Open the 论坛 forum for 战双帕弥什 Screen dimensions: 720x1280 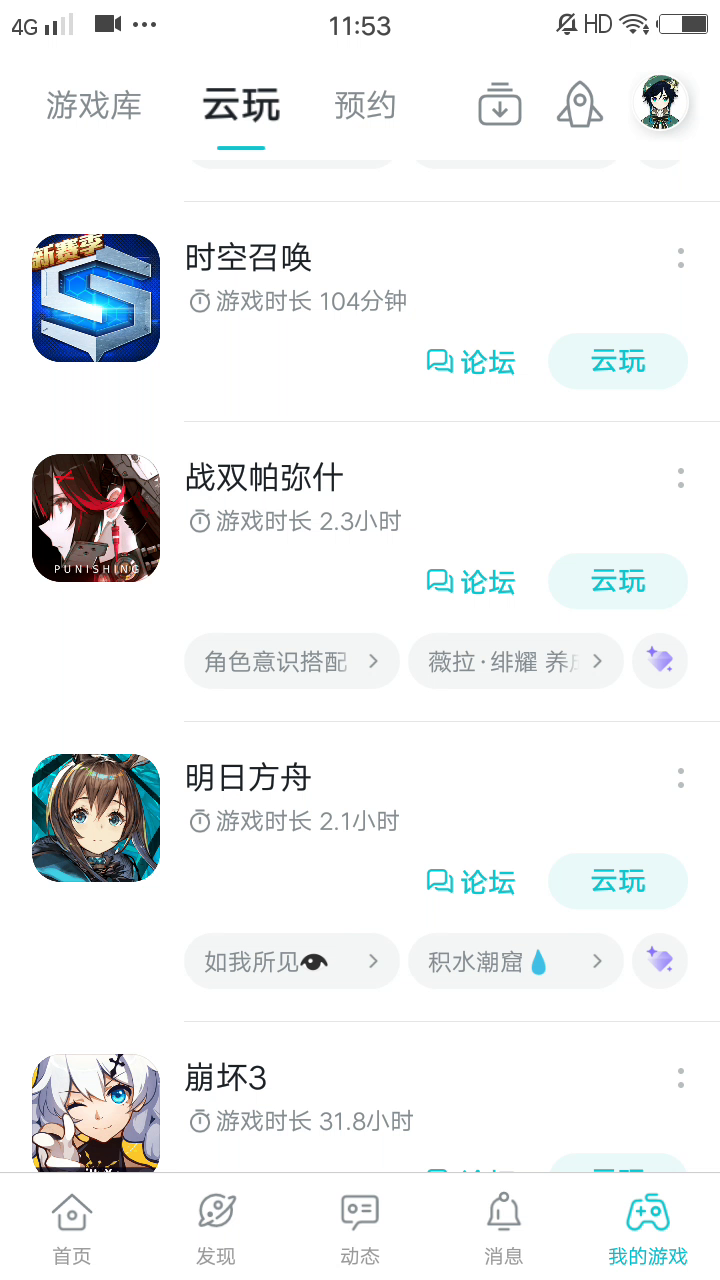tap(471, 582)
